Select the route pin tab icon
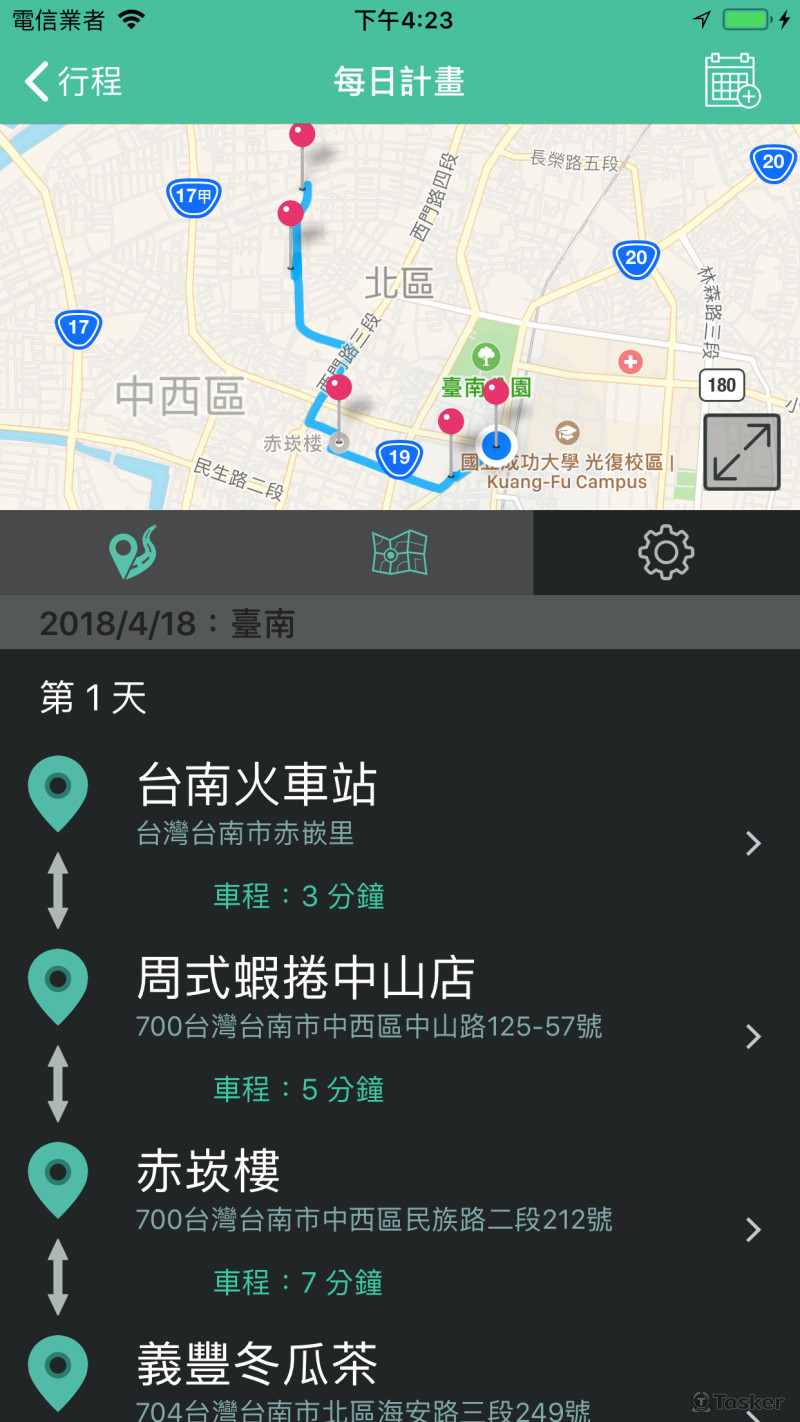 (133, 551)
